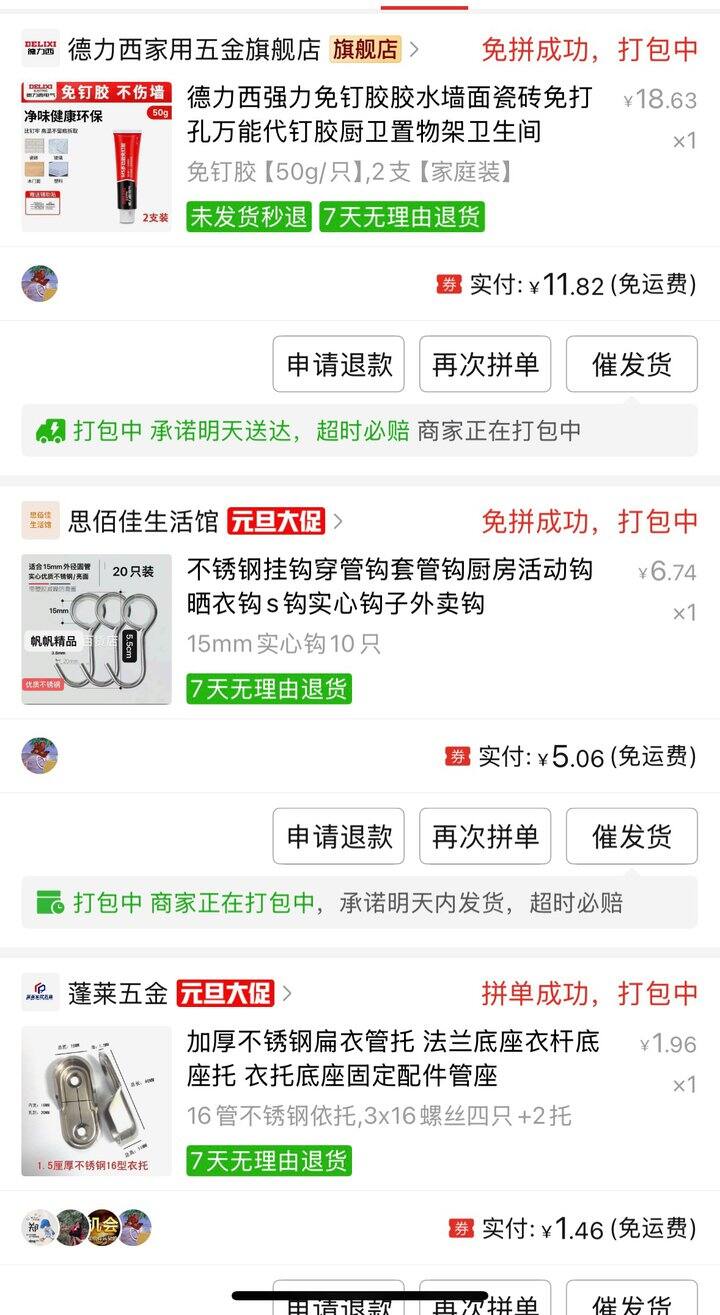Open the 不锈钢挂钩 product thumbnail
This screenshot has height=1315, width=720.
coord(96,629)
